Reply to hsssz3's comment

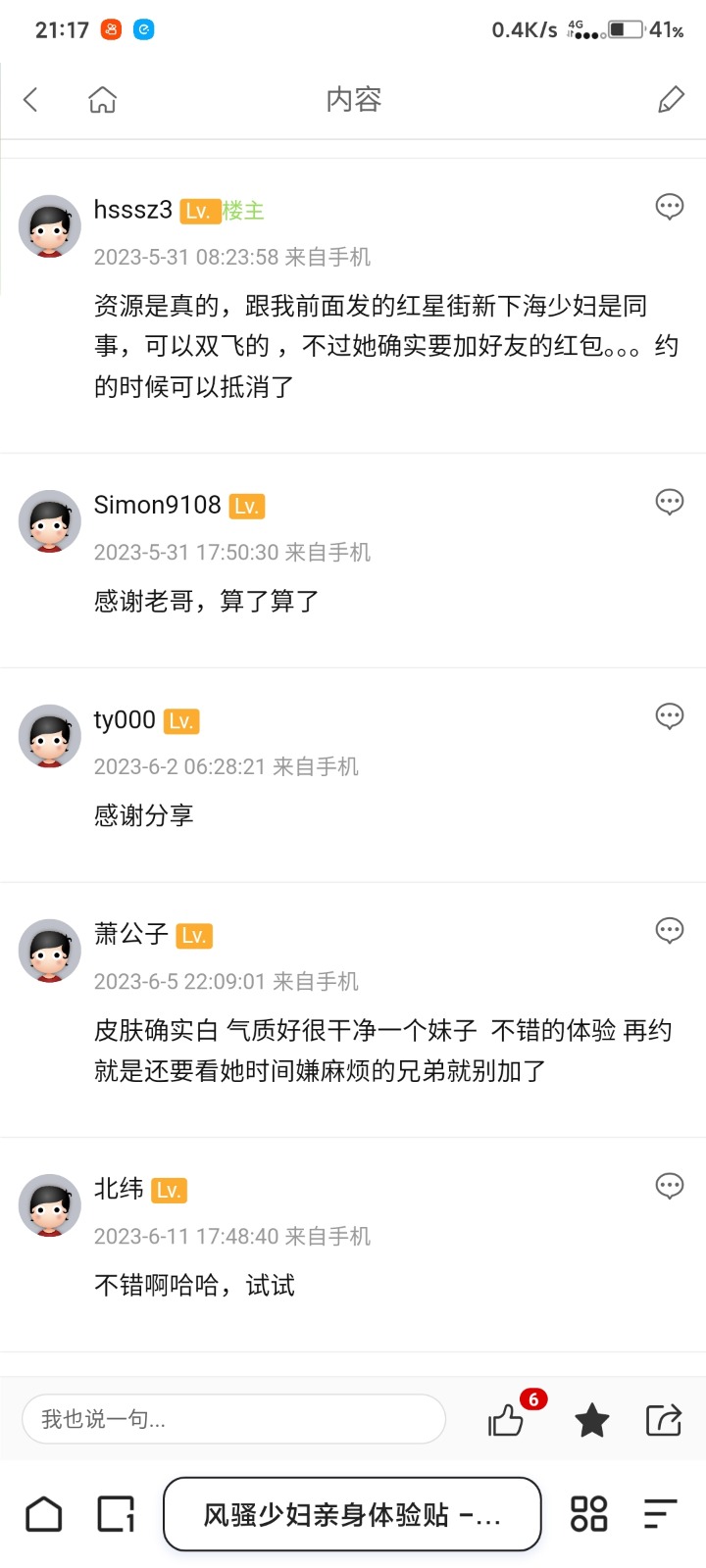[x=669, y=207]
